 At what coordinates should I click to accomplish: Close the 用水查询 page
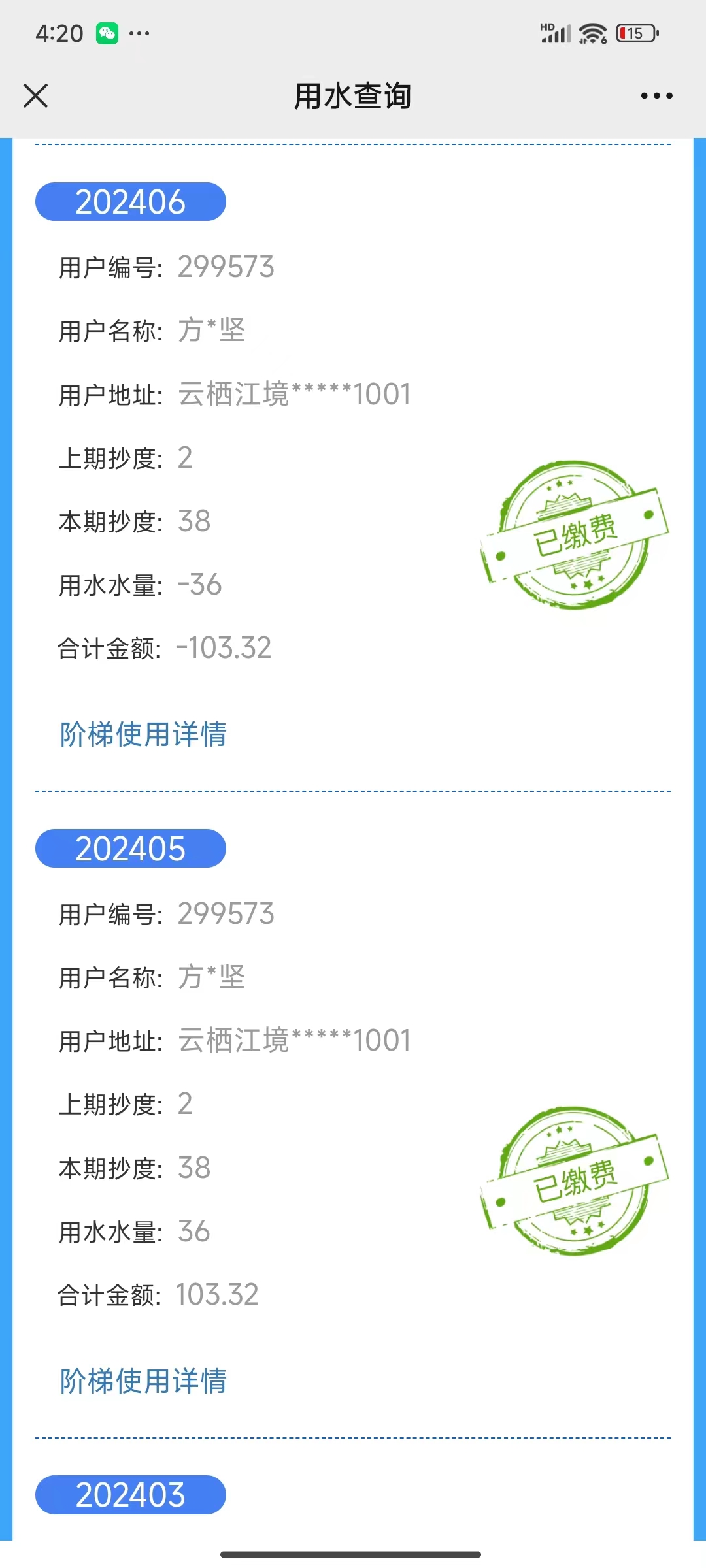(x=35, y=95)
